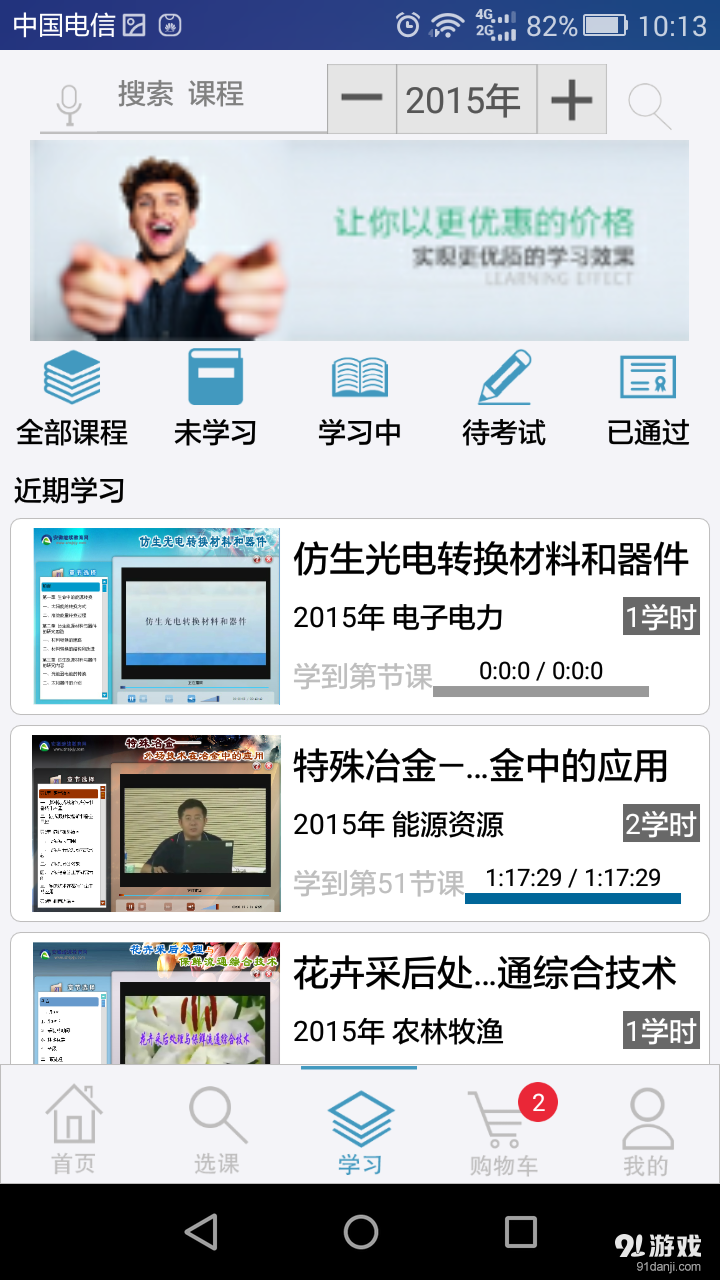
Task: Open the 我的 profile tab
Action: pos(647,1125)
